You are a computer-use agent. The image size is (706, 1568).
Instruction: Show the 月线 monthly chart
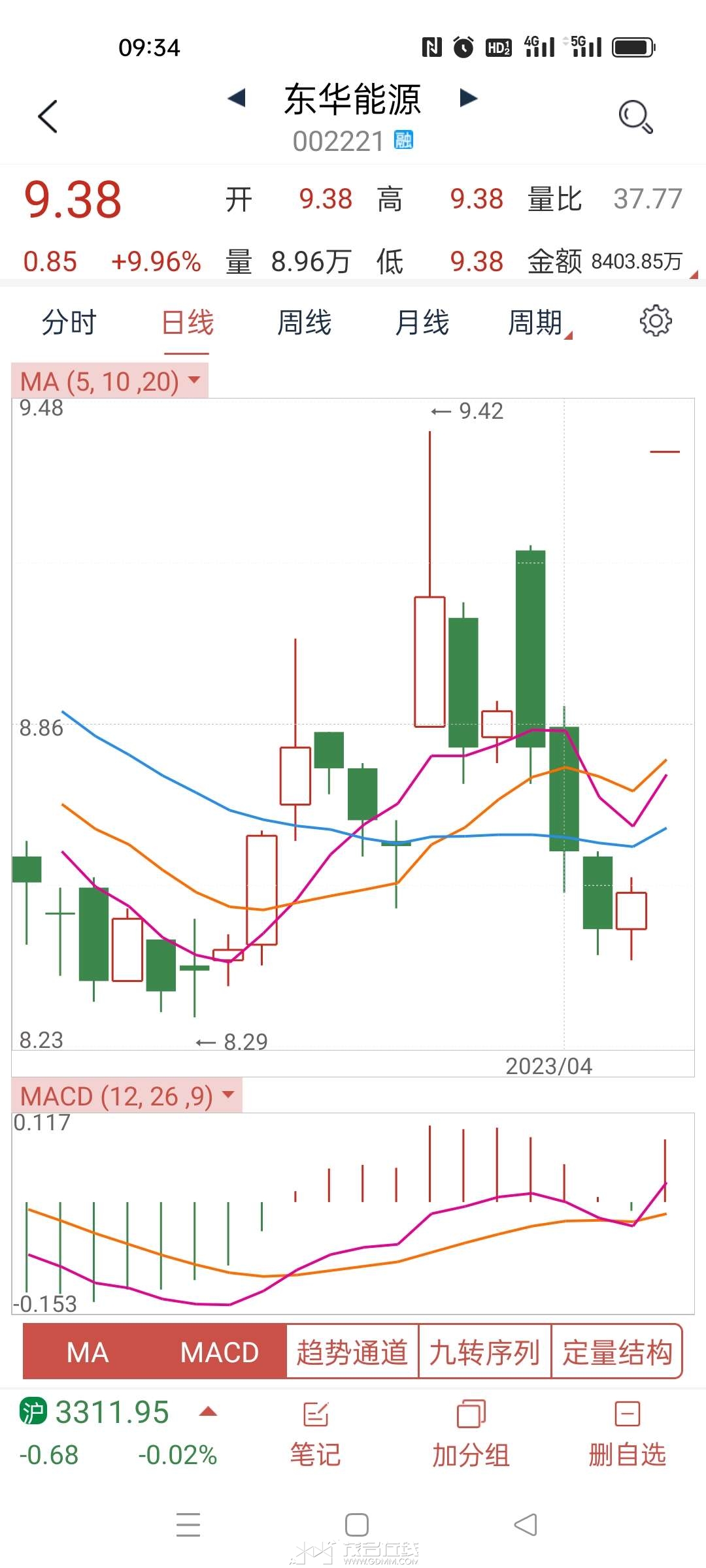422,322
